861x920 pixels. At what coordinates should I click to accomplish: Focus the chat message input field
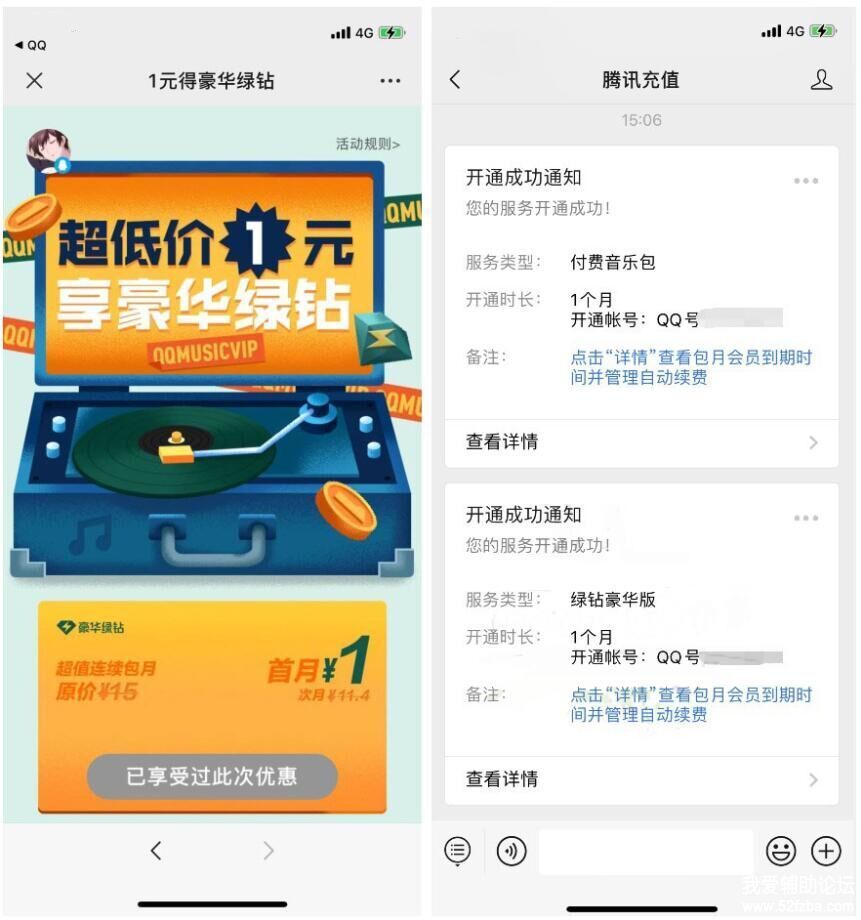pos(645,851)
